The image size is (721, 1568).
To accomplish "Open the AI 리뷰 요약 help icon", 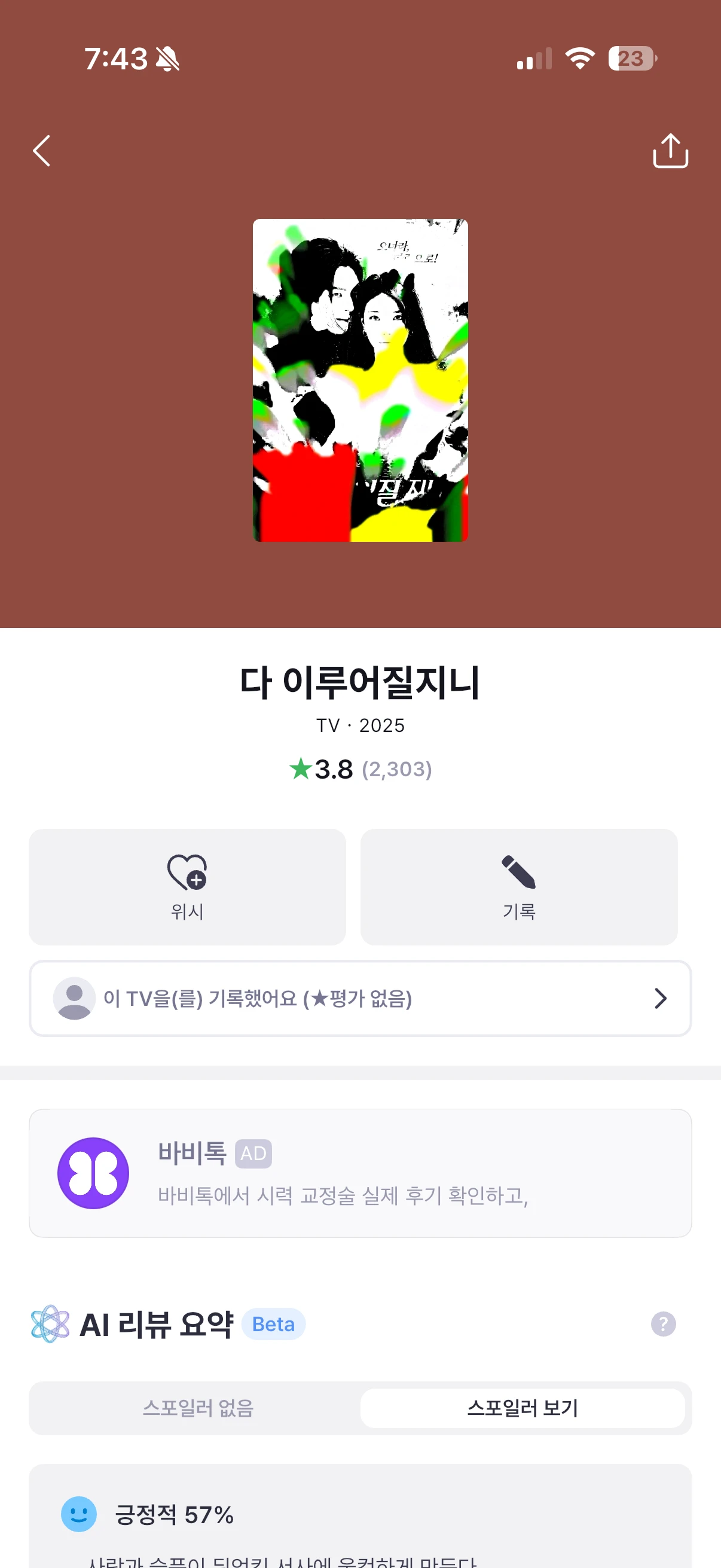I will click(x=662, y=1324).
